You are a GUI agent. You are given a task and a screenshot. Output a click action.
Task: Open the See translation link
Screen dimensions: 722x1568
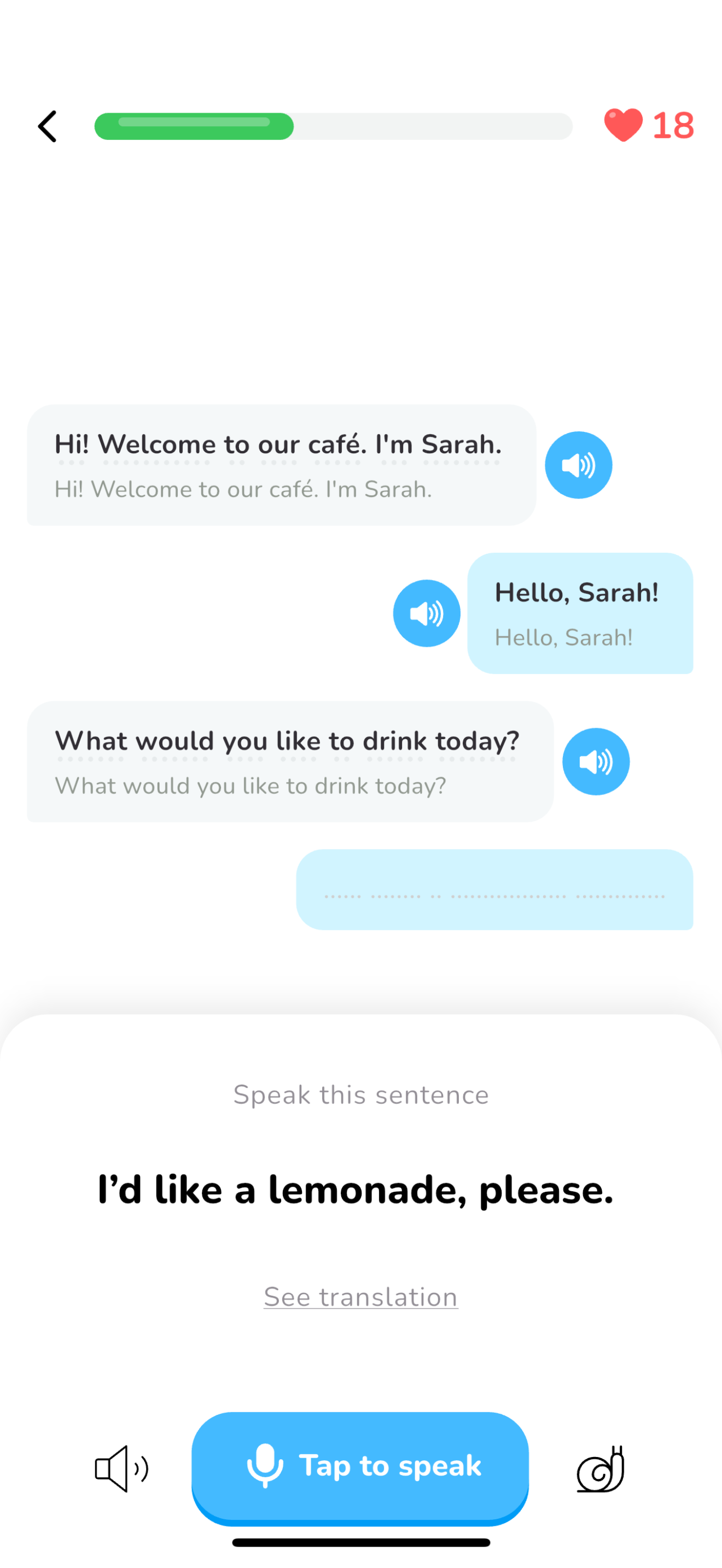(x=360, y=1297)
